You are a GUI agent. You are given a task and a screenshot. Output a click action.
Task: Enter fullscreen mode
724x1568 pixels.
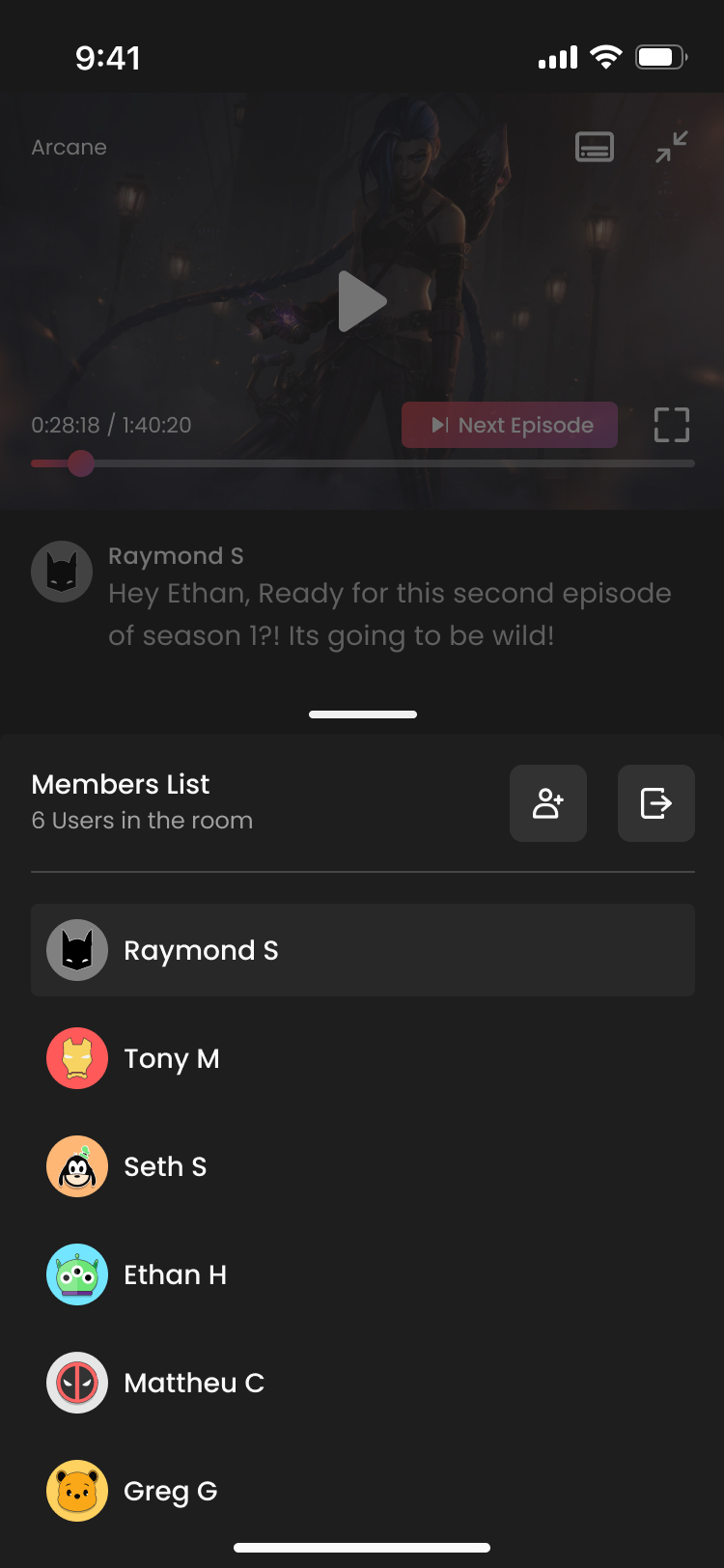672,425
